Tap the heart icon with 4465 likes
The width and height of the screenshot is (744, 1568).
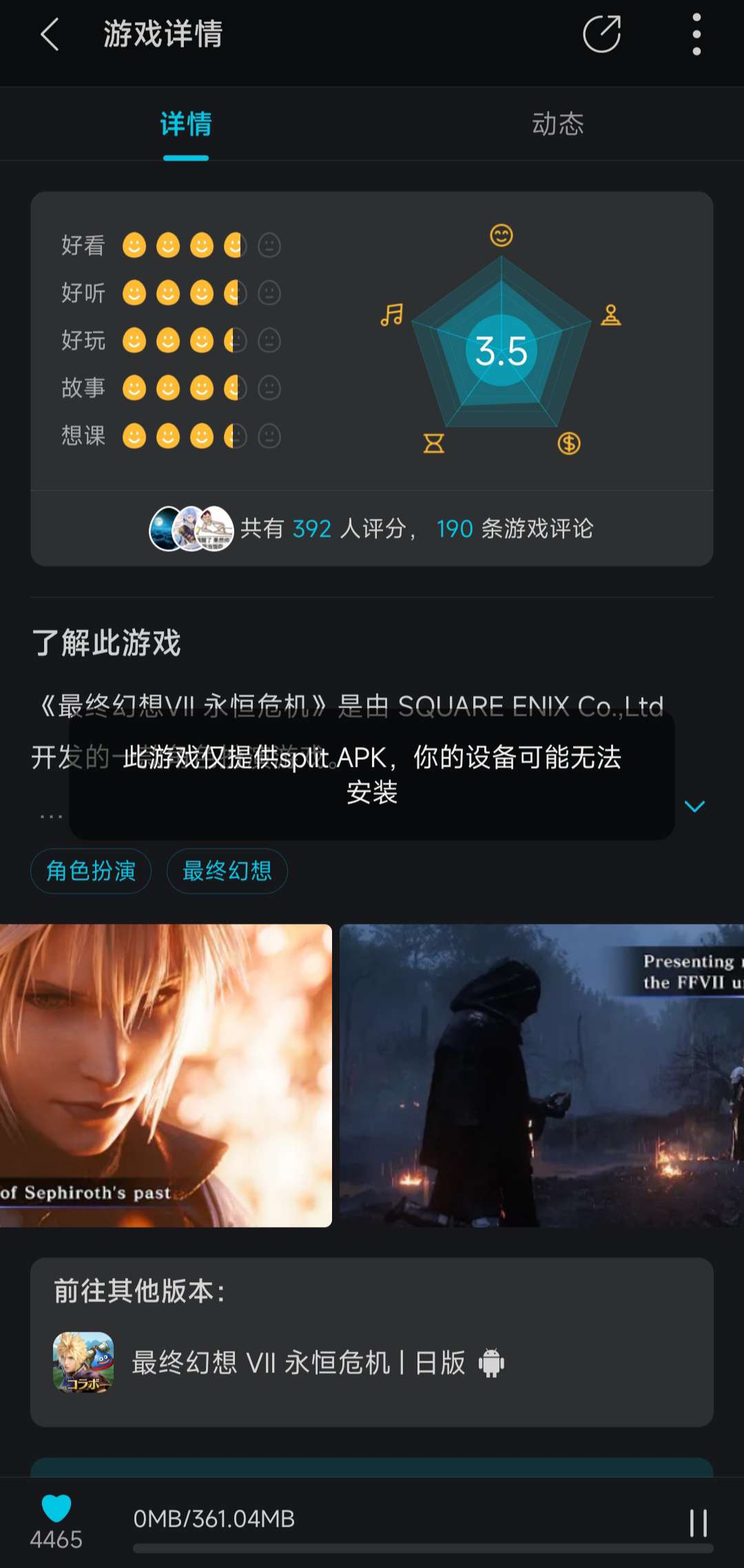pos(56,1509)
